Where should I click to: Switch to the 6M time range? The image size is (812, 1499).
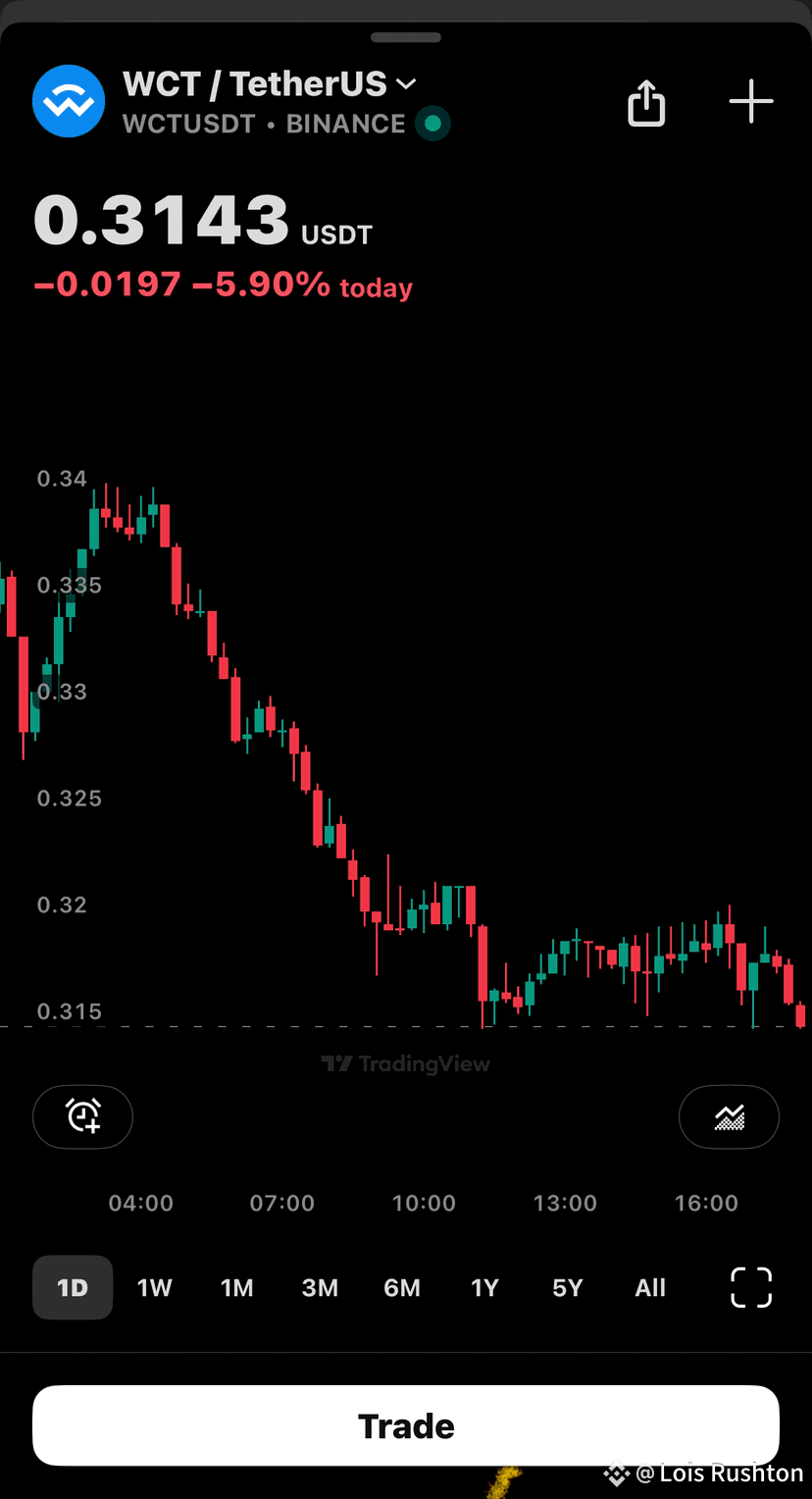pyautogui.click(x=402, y=1288)
